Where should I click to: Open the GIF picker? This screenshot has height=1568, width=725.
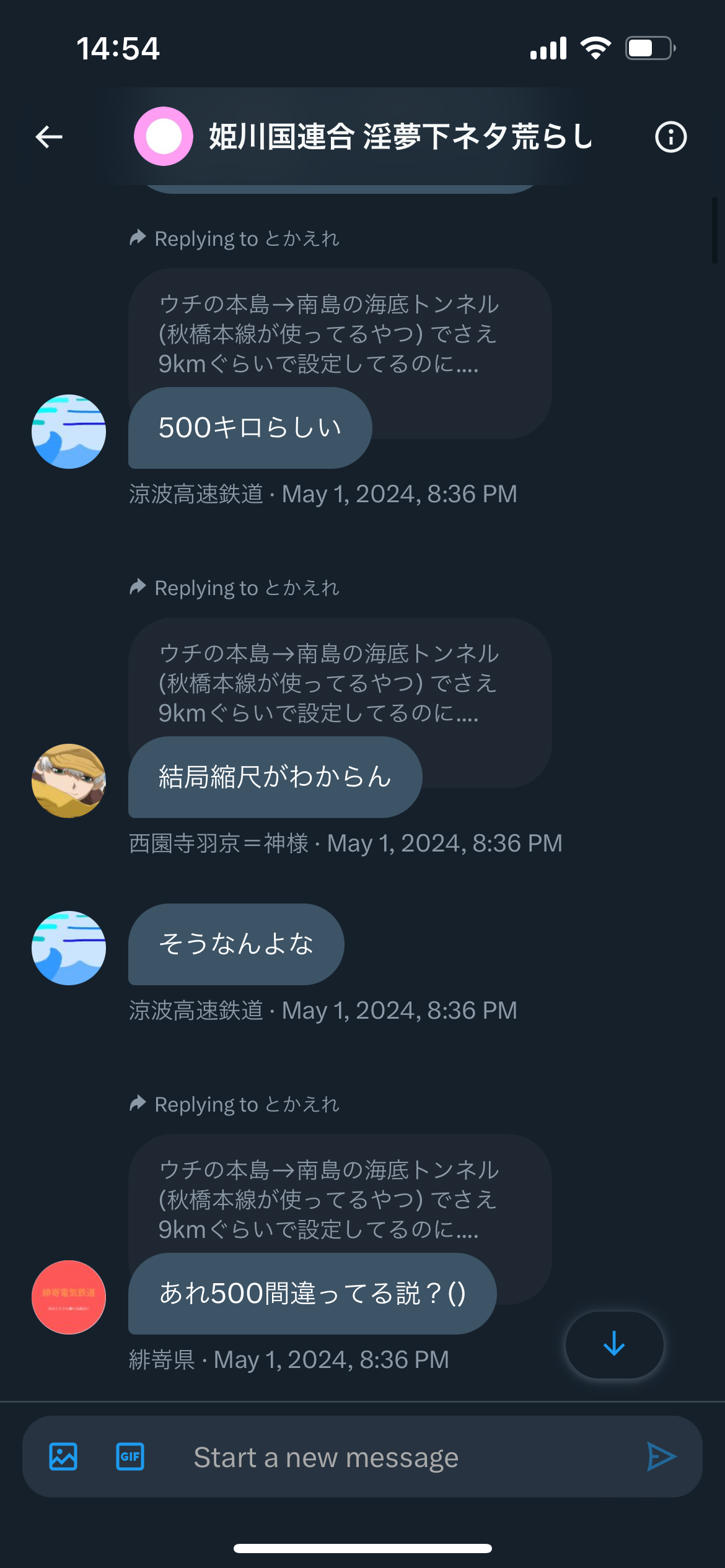click(x=130, y=1457)
